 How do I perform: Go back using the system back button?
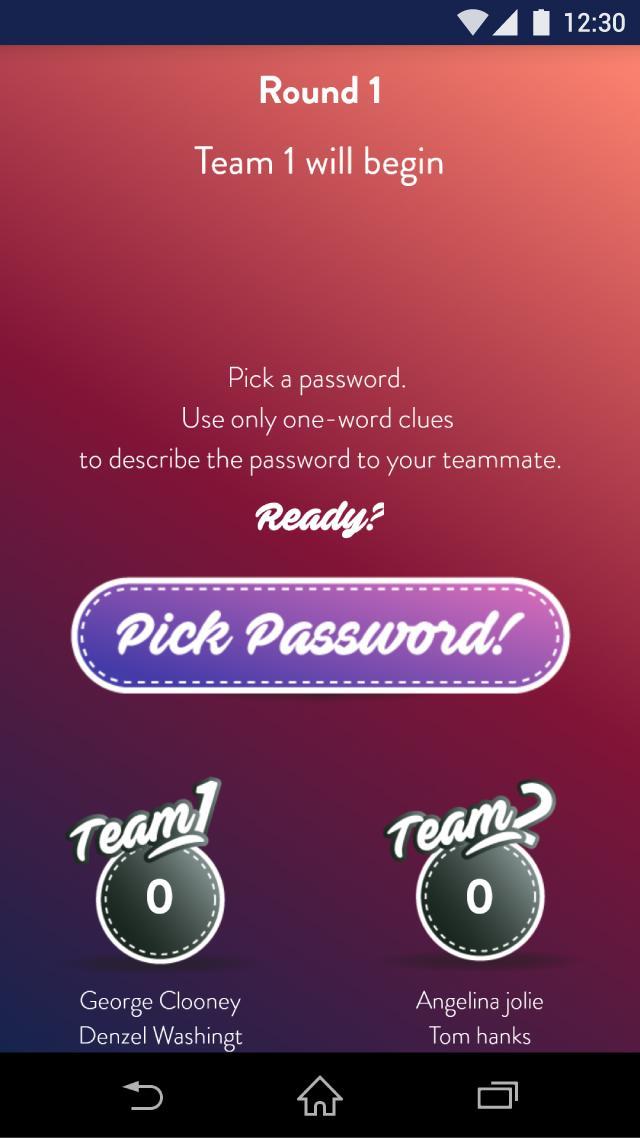pos(142,1096)
